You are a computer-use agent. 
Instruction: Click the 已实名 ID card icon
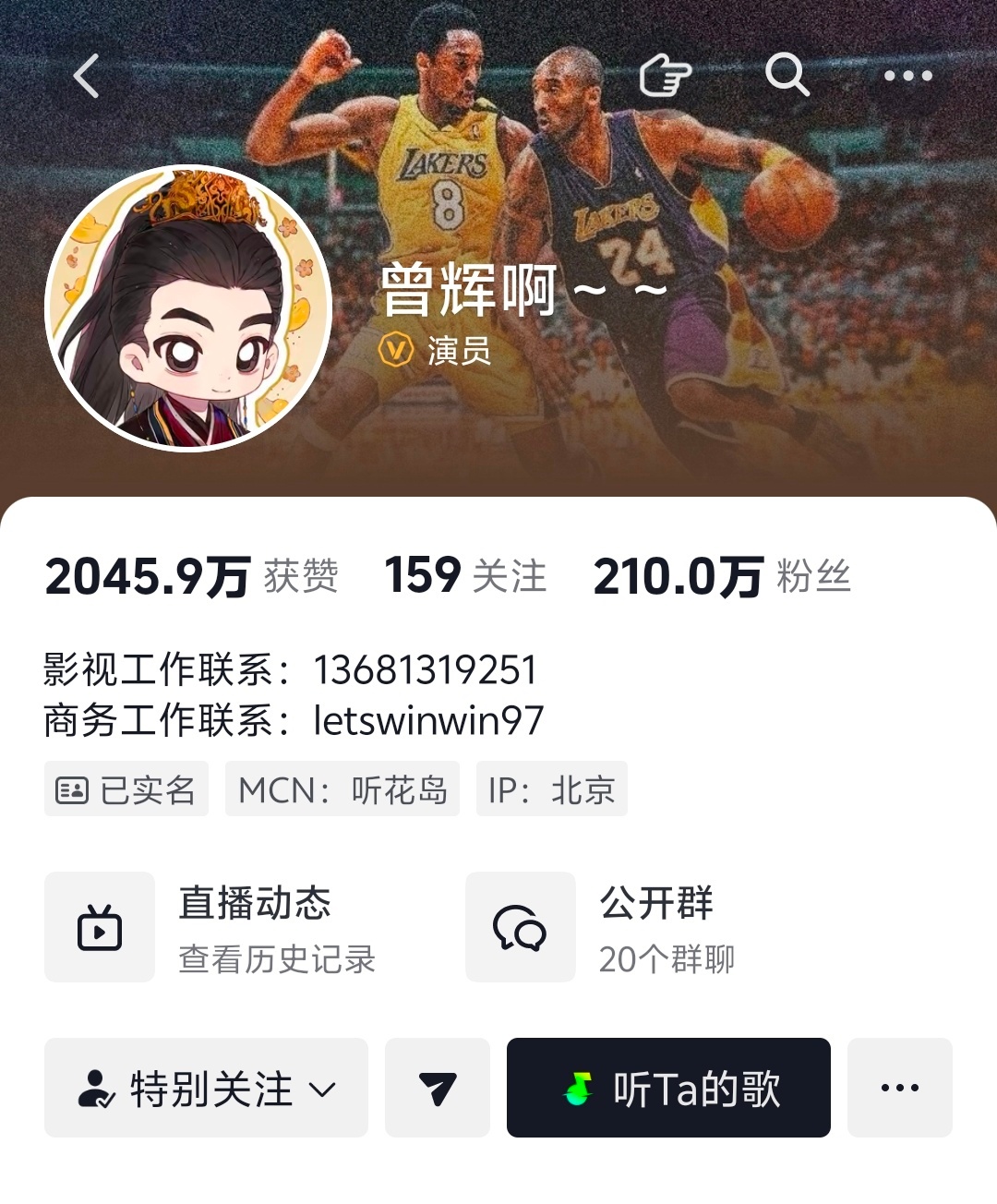pyautogui.click(x=76, y=789)
